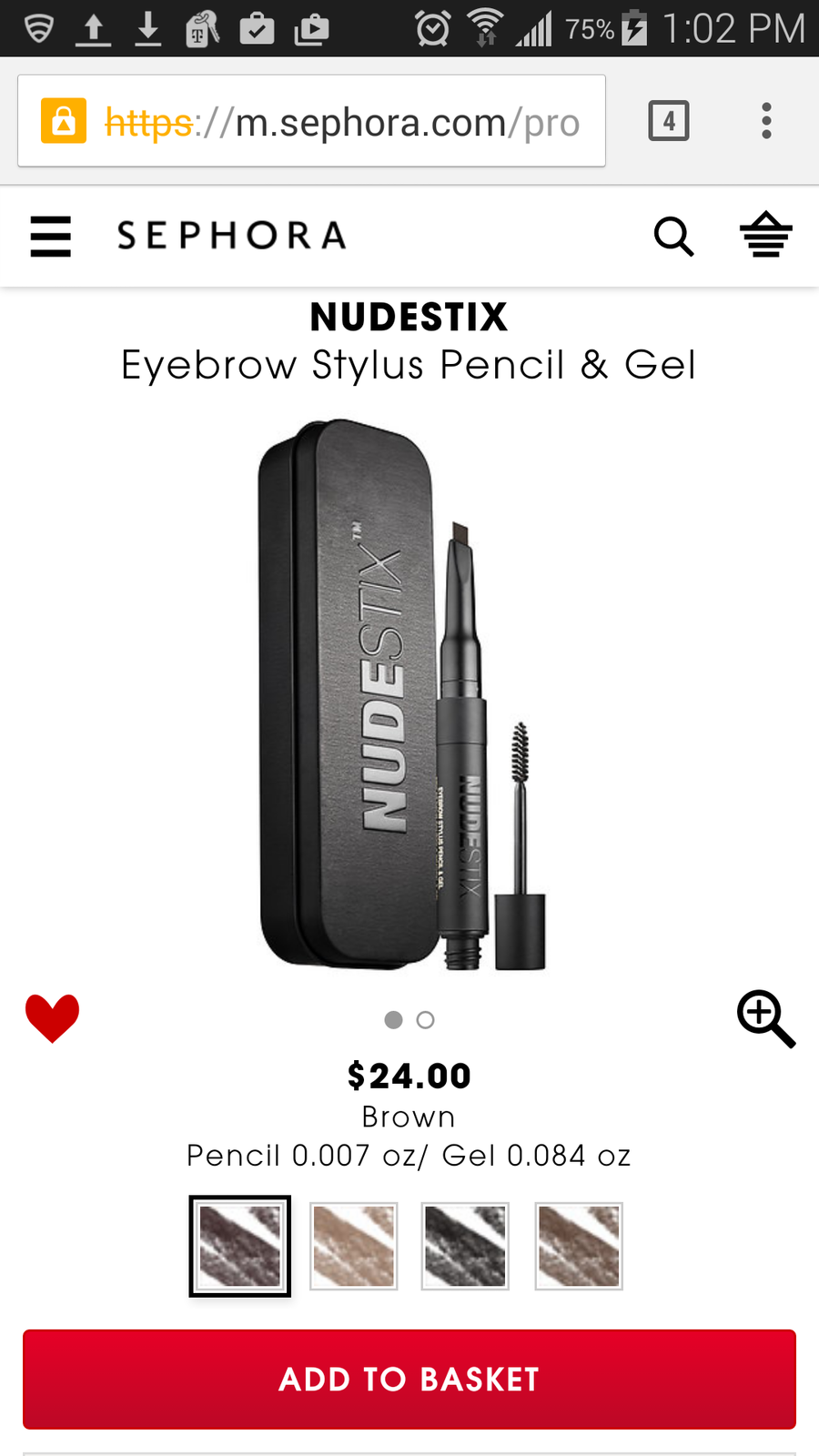This screenshot has height=1456, width=819.
Task: Go to second product image dot
Action: coord(425,1020)
